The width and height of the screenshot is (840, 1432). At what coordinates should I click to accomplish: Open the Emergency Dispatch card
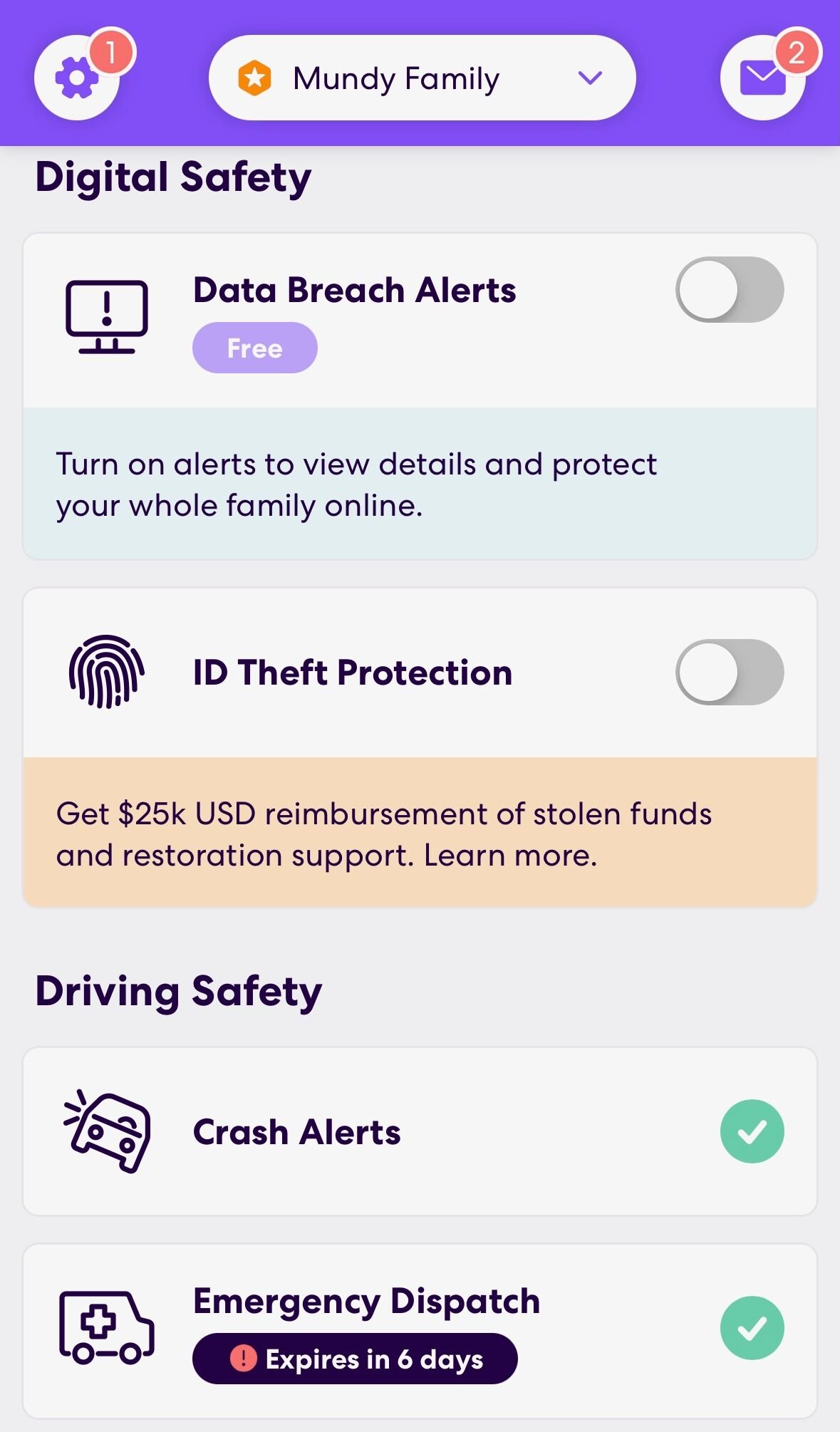click(420, 1331)
